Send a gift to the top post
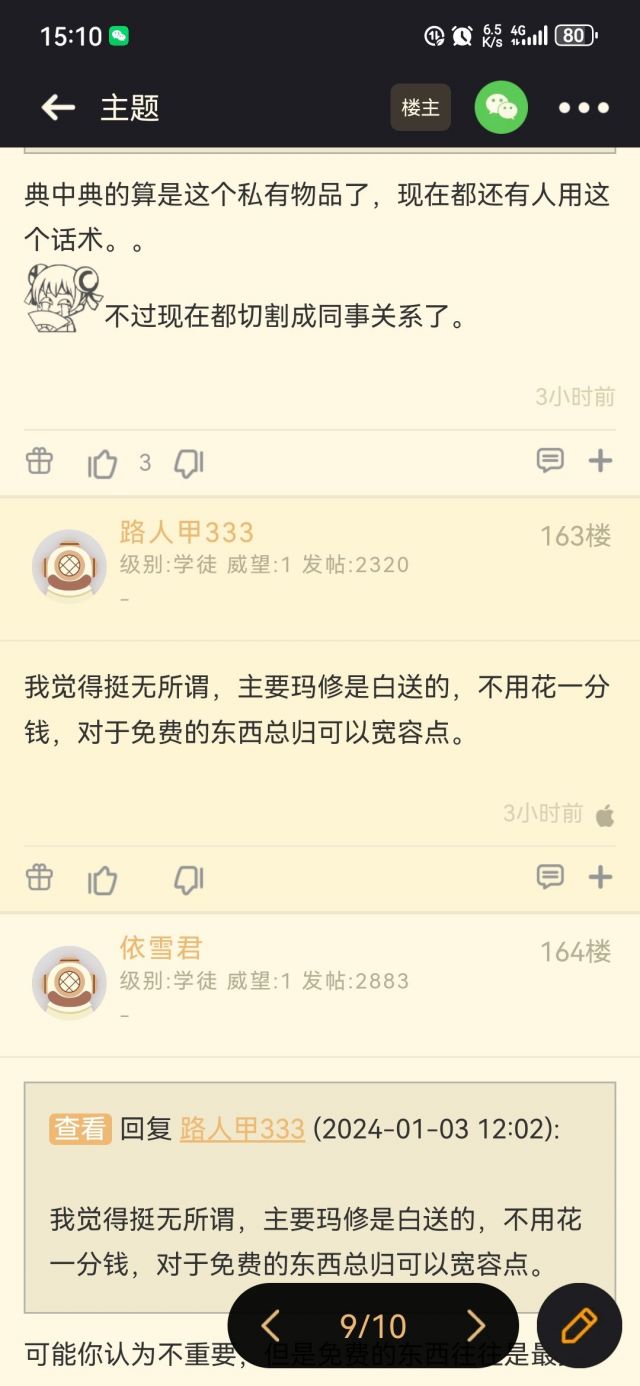This screenshot has height=1386, width=640. (x=39, y=461)
